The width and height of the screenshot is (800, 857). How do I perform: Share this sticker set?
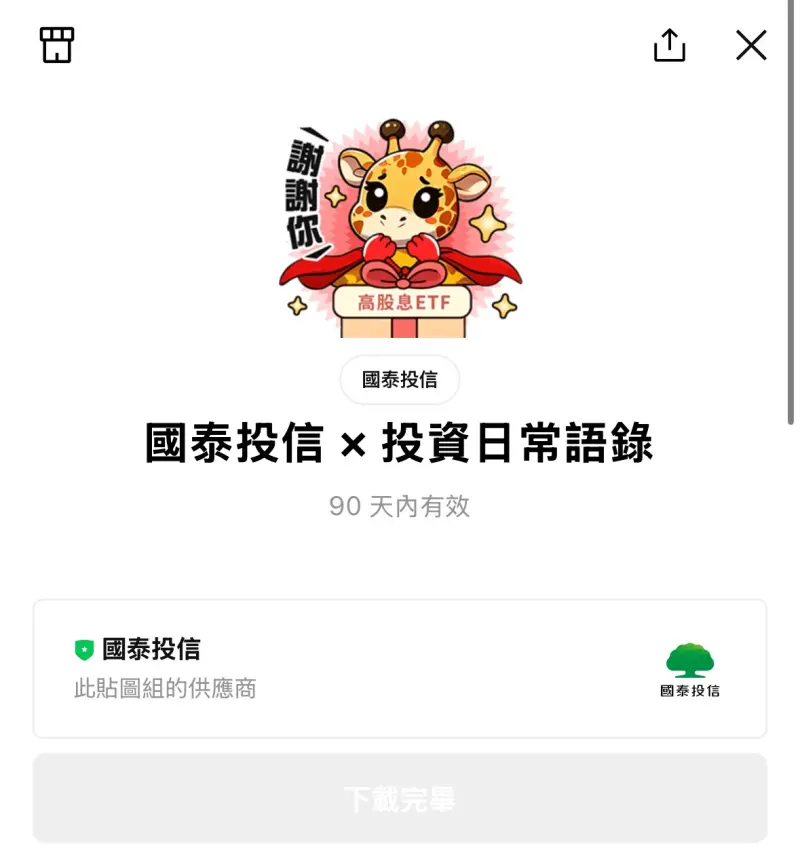tap(669, 45)
